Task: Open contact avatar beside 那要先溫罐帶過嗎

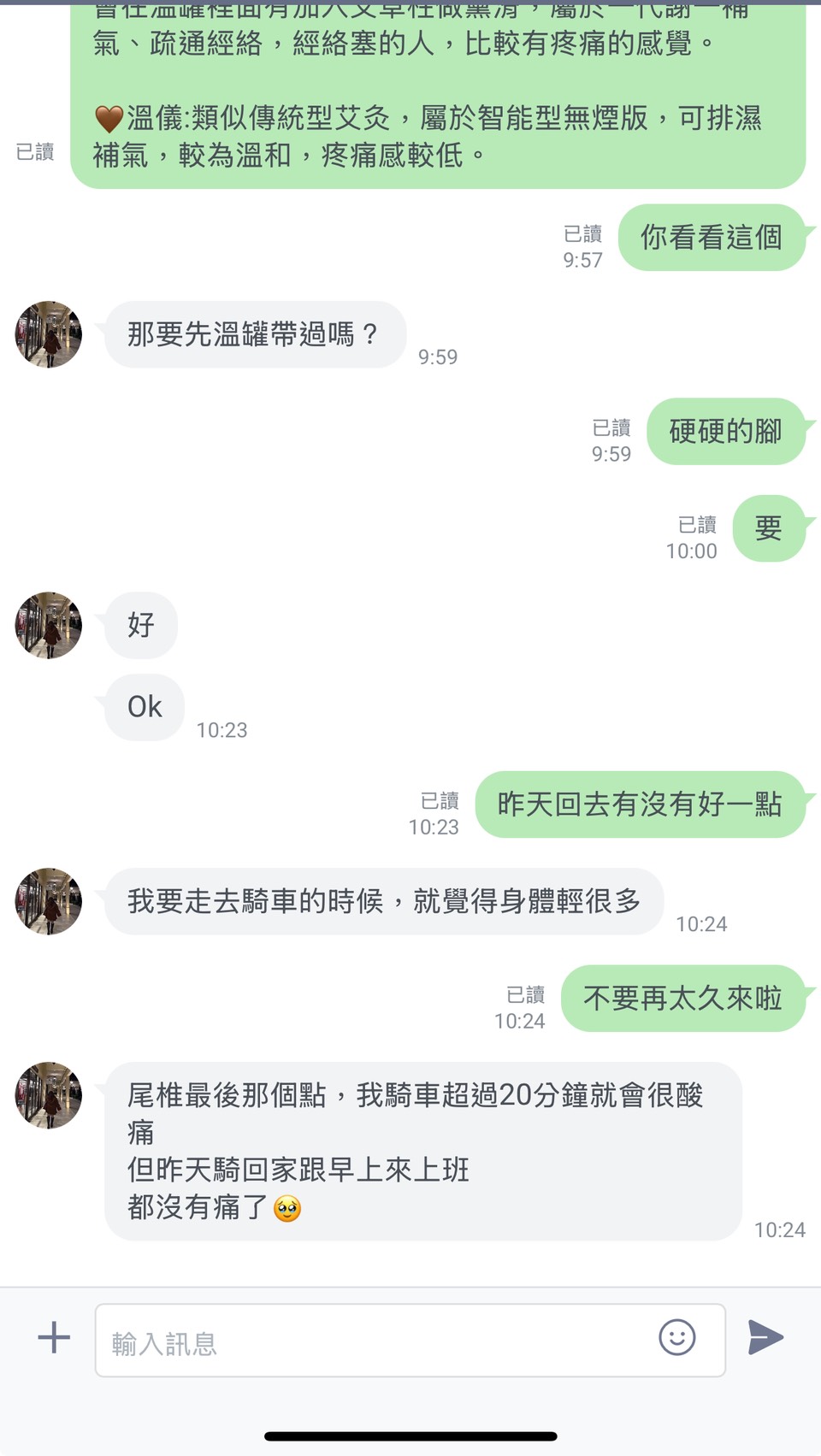Action: coord(49,334)
